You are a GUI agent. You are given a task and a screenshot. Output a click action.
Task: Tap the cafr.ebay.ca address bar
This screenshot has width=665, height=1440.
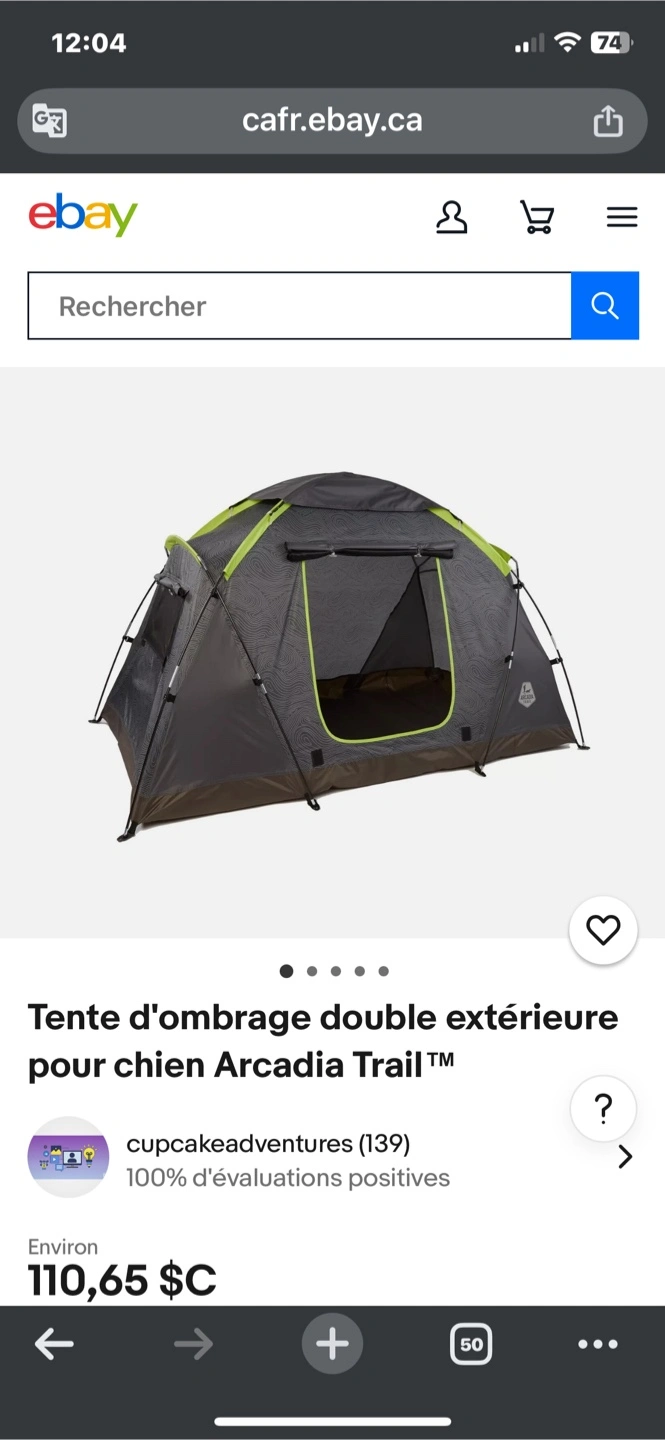click(332, 121)
